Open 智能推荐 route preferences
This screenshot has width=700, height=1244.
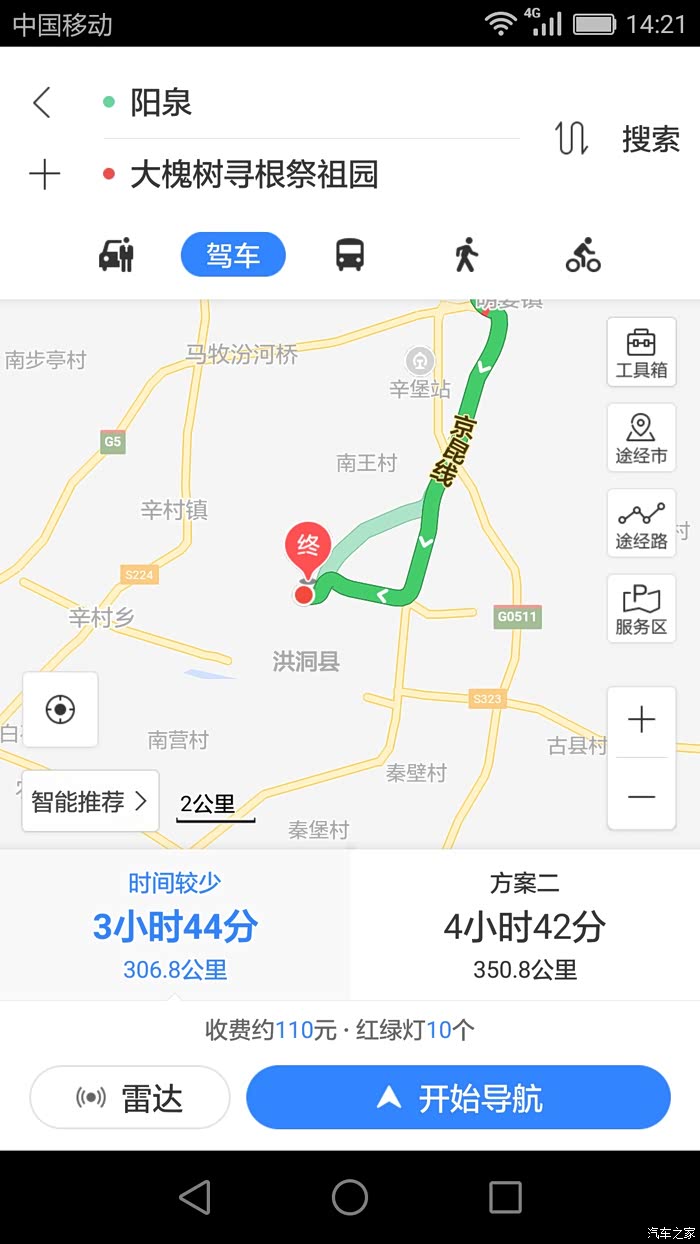(x=90, y=801)
